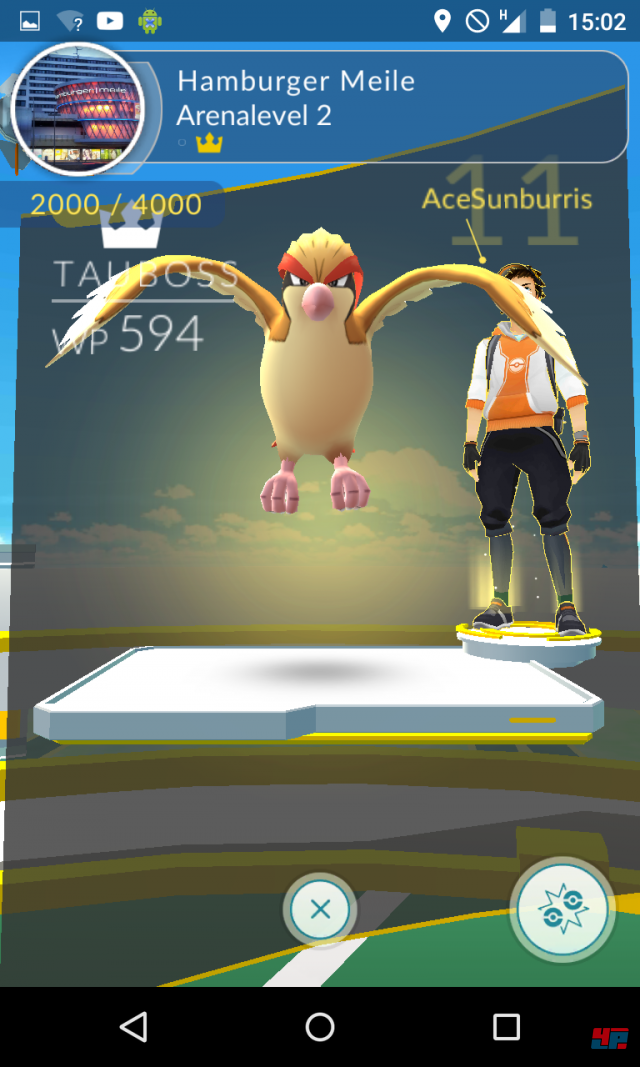Go to the Android home screen
The height and width of the screenshot is (1067, 640).
[x=320, y=1026]
